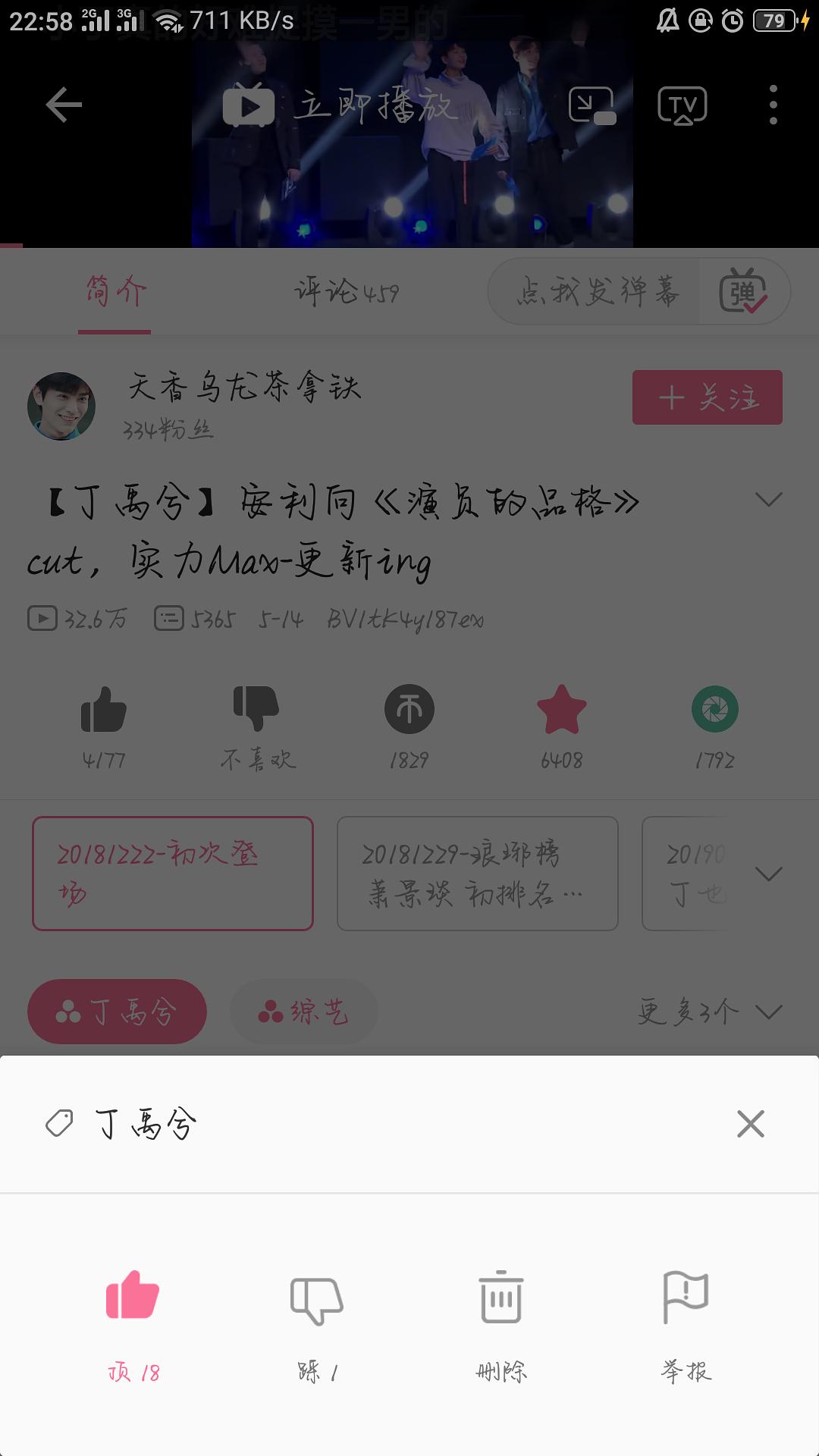Screen dimensions: 819x1456
Task: Open TV casting with the TV icon
Action: click(681, 106)
